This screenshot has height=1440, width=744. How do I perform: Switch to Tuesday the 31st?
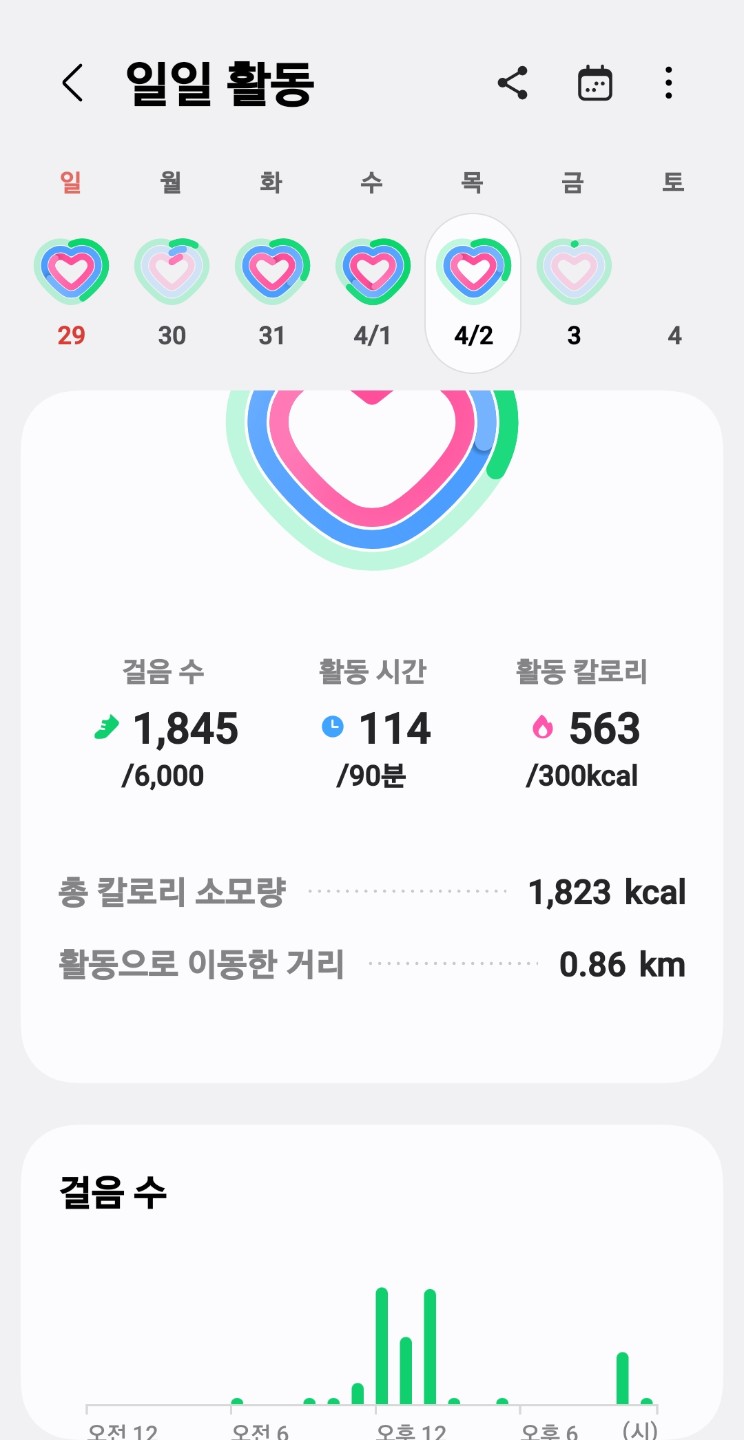coord(272,290)
